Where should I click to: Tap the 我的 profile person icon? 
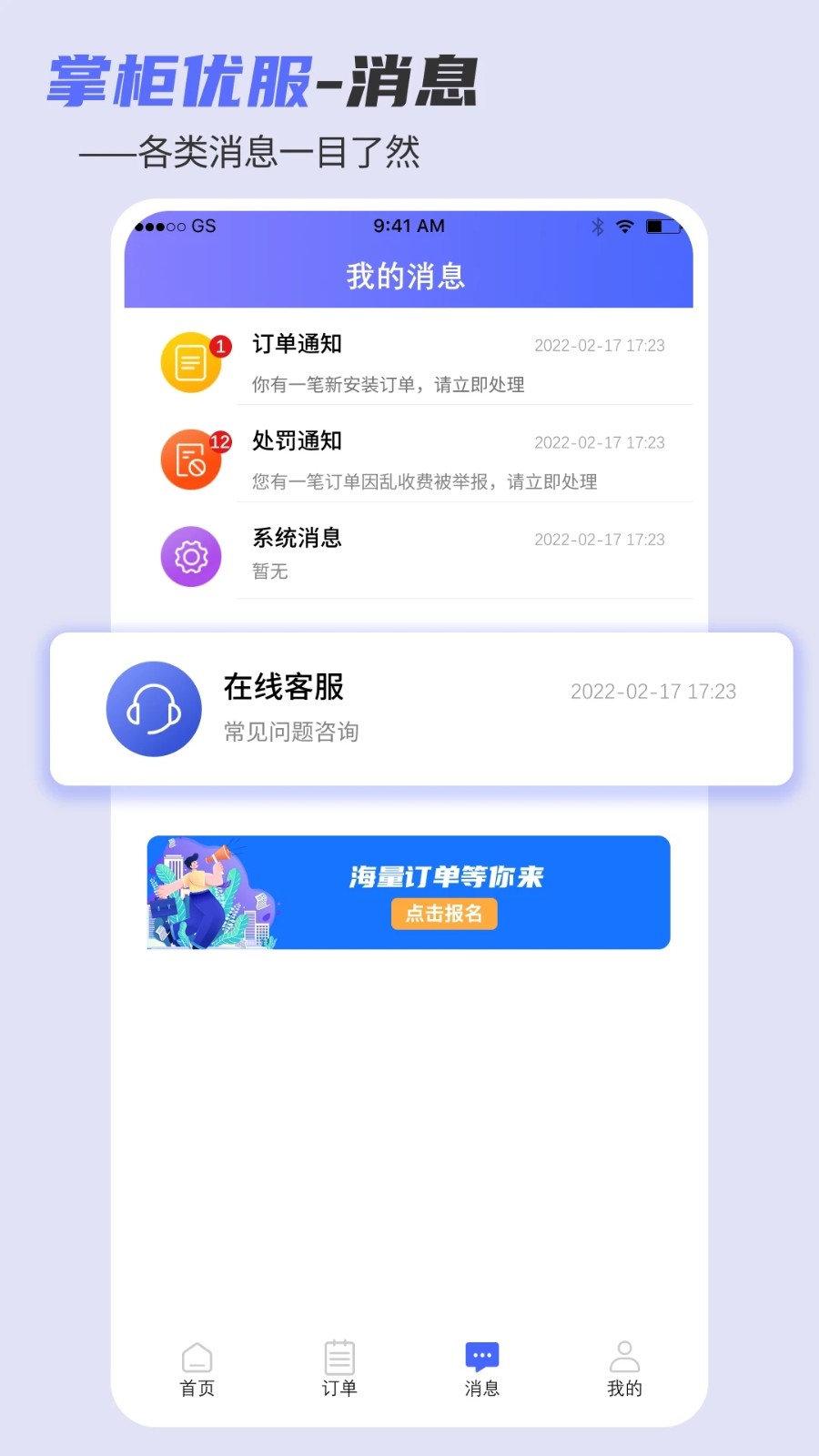coord(624,1358)
